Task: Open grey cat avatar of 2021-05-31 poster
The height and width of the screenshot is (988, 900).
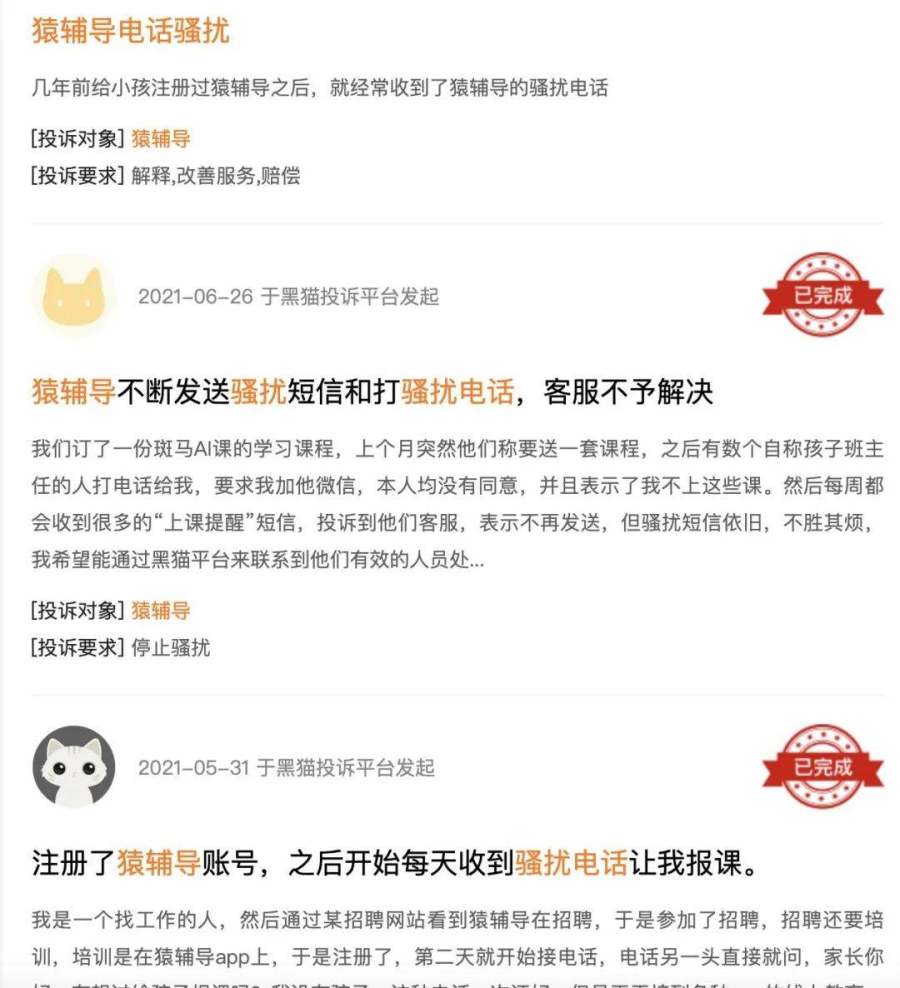Action: [x=73, y=768]
